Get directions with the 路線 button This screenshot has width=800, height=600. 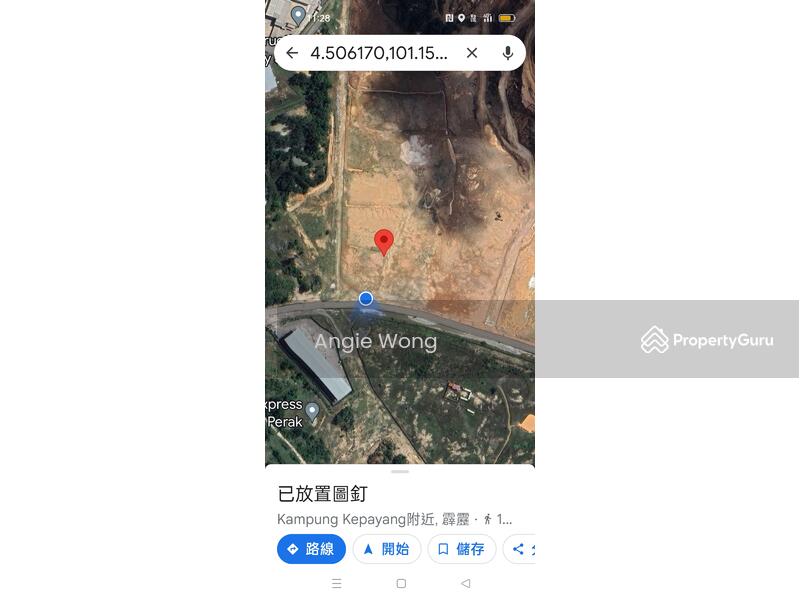pyautogui.click(x=311, y=549)
